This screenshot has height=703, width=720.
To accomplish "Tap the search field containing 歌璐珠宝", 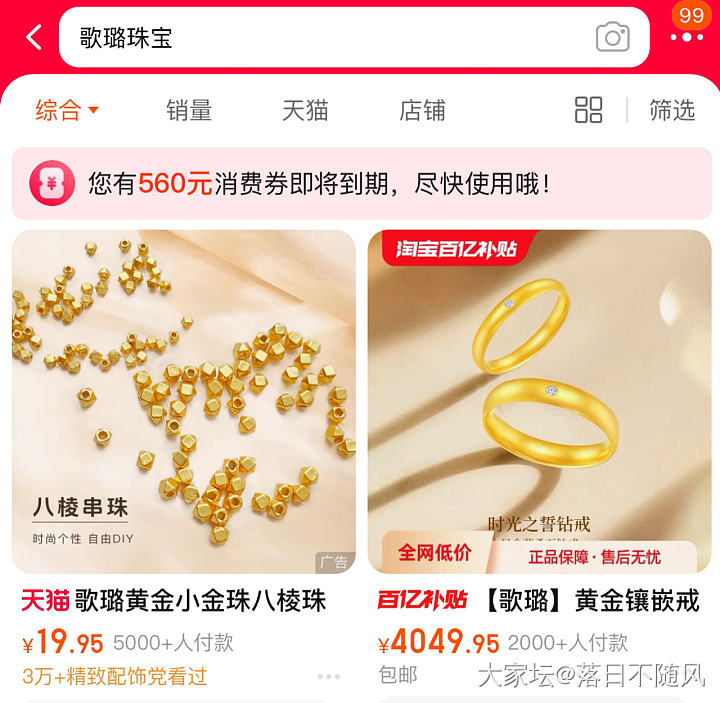I will 330,38.
